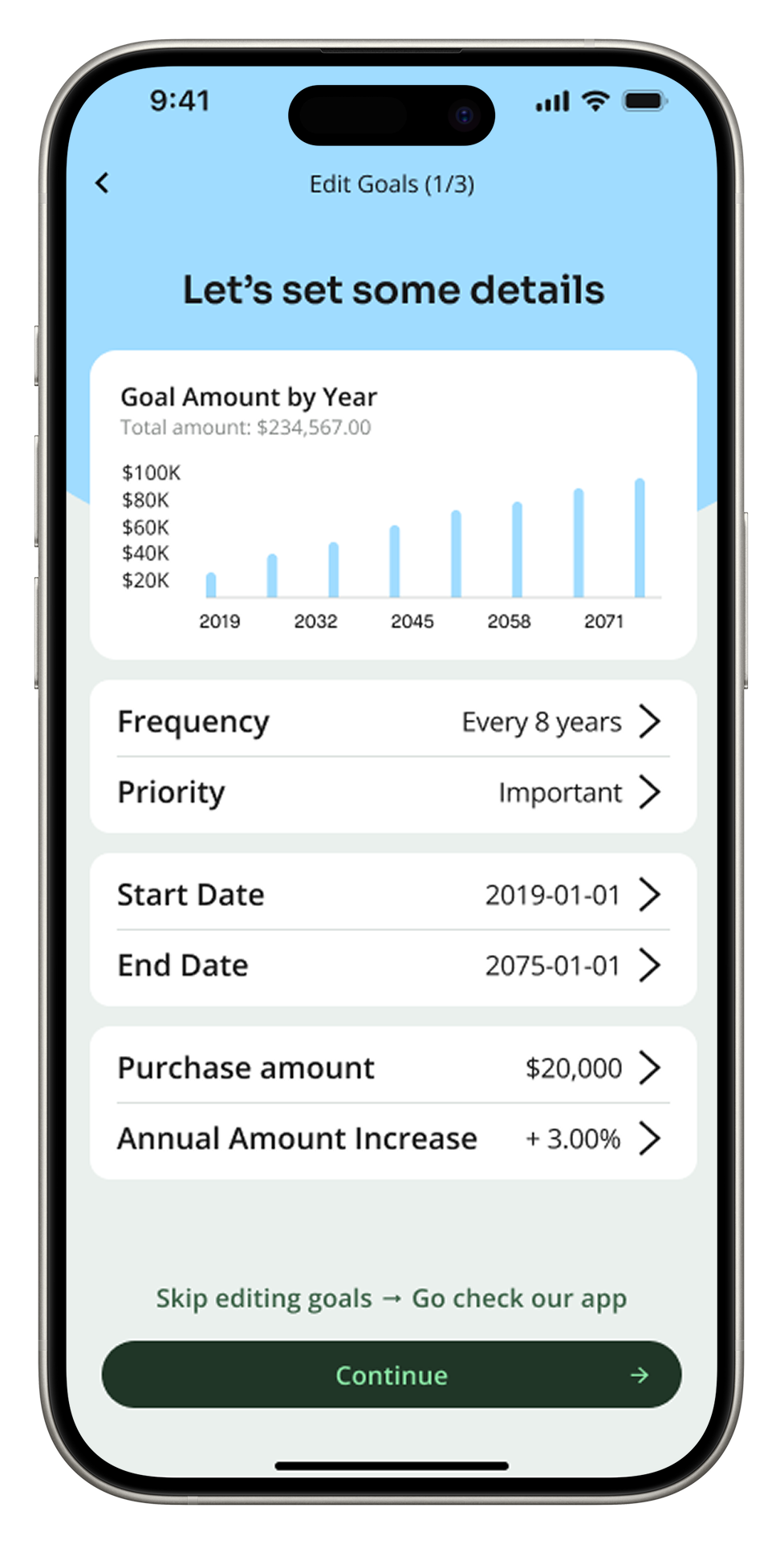Edit the End Date

click(x=392, y=965)
